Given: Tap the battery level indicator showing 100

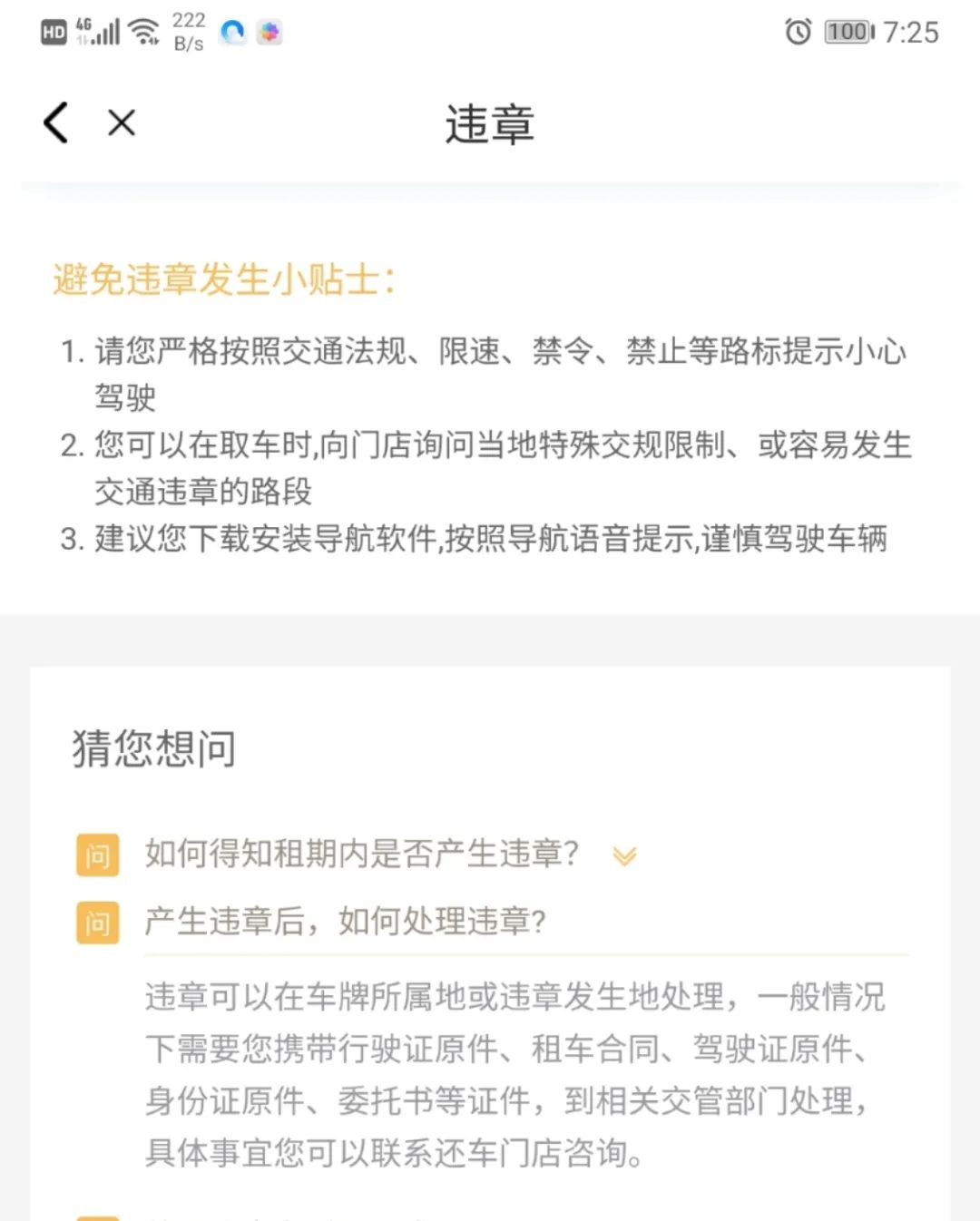Looking at the screenshot, I should pyautogui.click(x=845, y=33).
